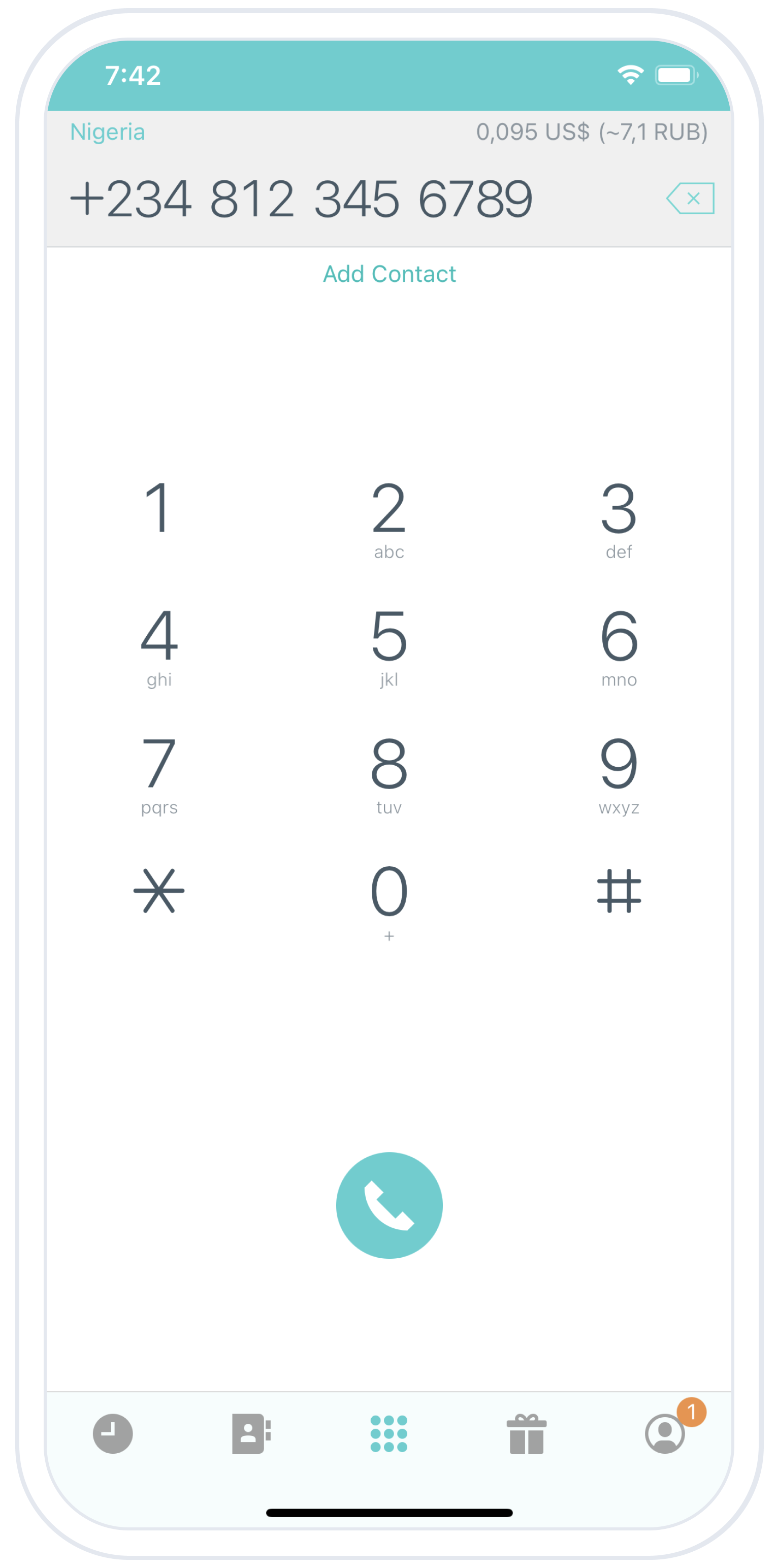Tap the Add Contact link
This screenshot has height=1568, width=777.
tap(389, 274)
